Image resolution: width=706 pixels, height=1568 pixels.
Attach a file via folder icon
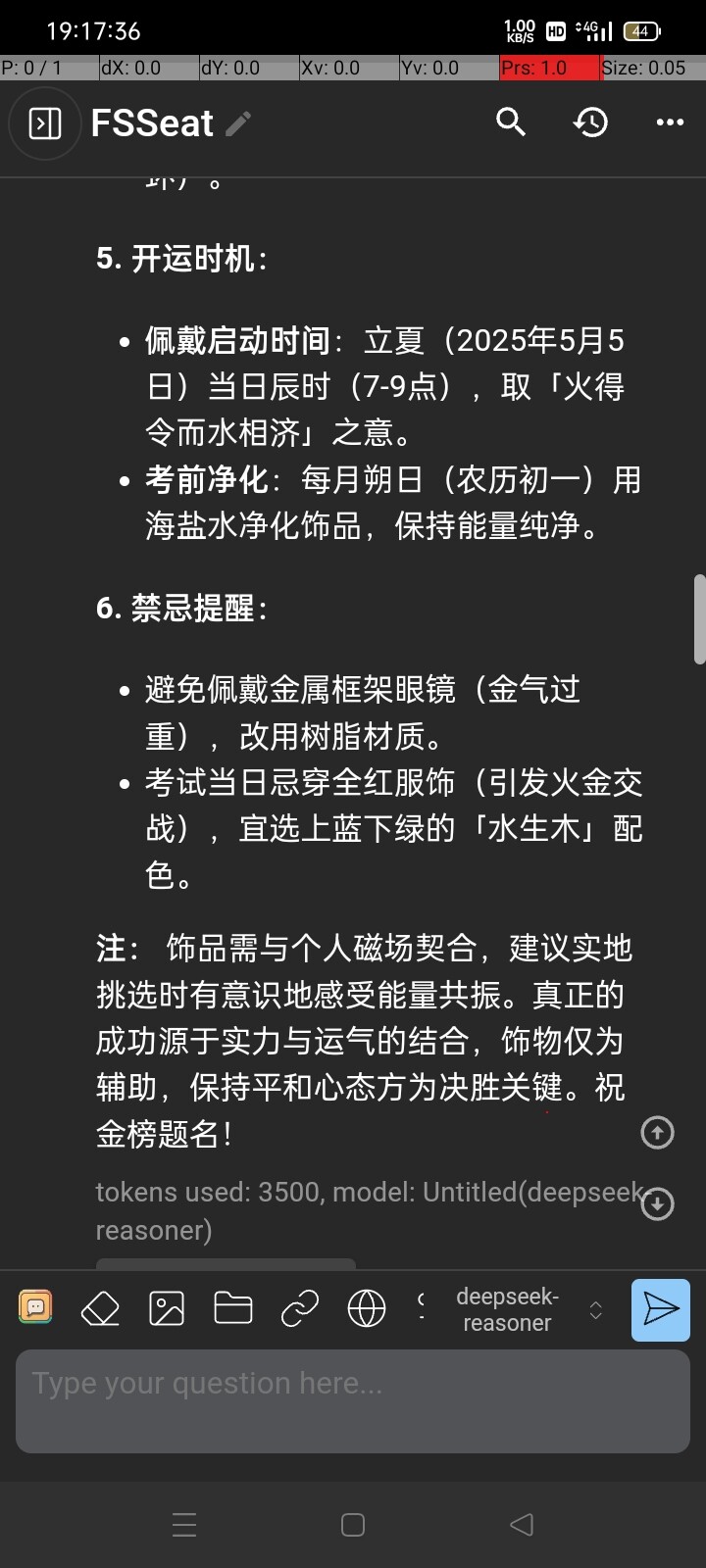point(233,1308)
